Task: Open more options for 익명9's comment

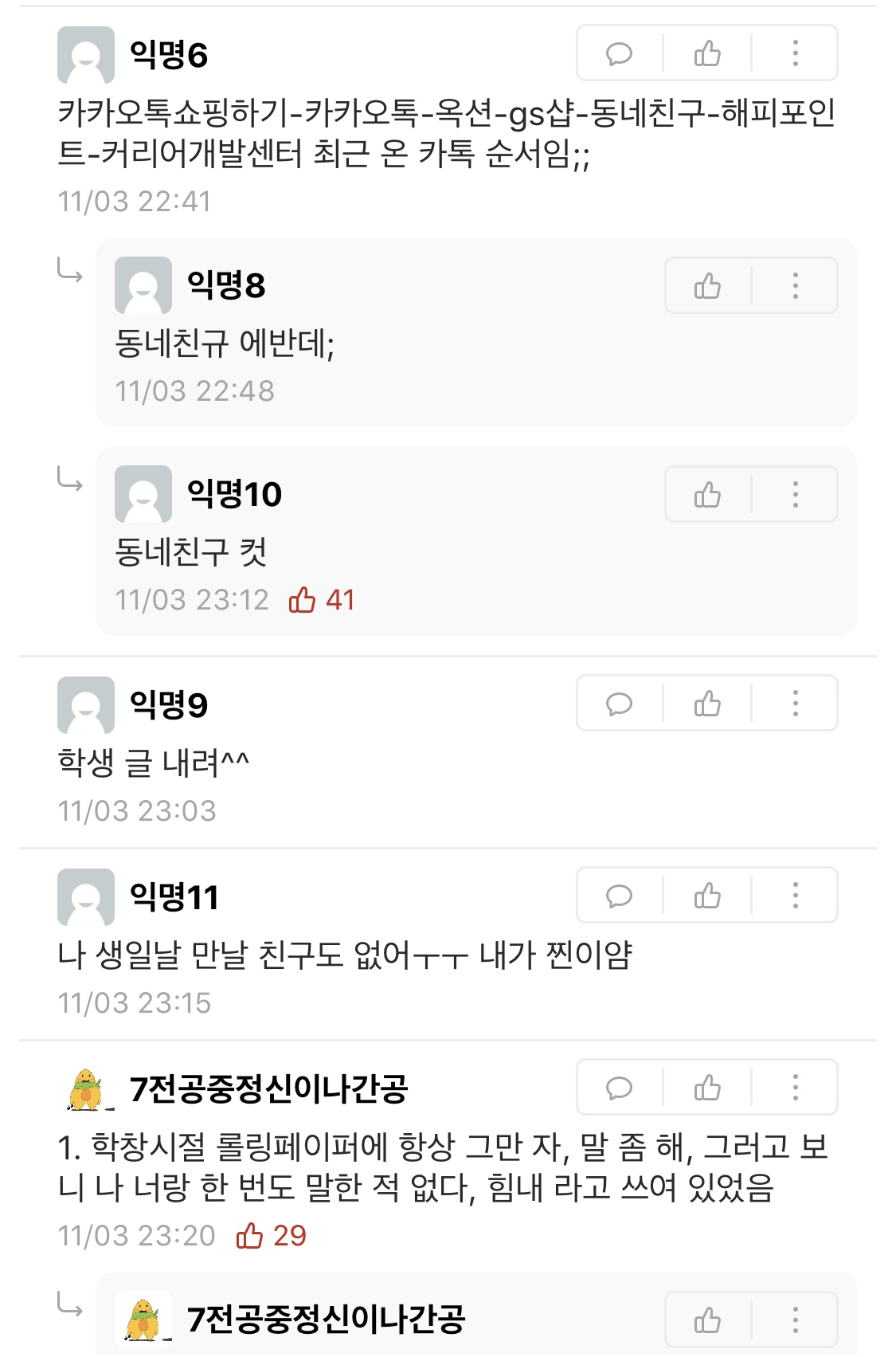Action: coord(795,704)
